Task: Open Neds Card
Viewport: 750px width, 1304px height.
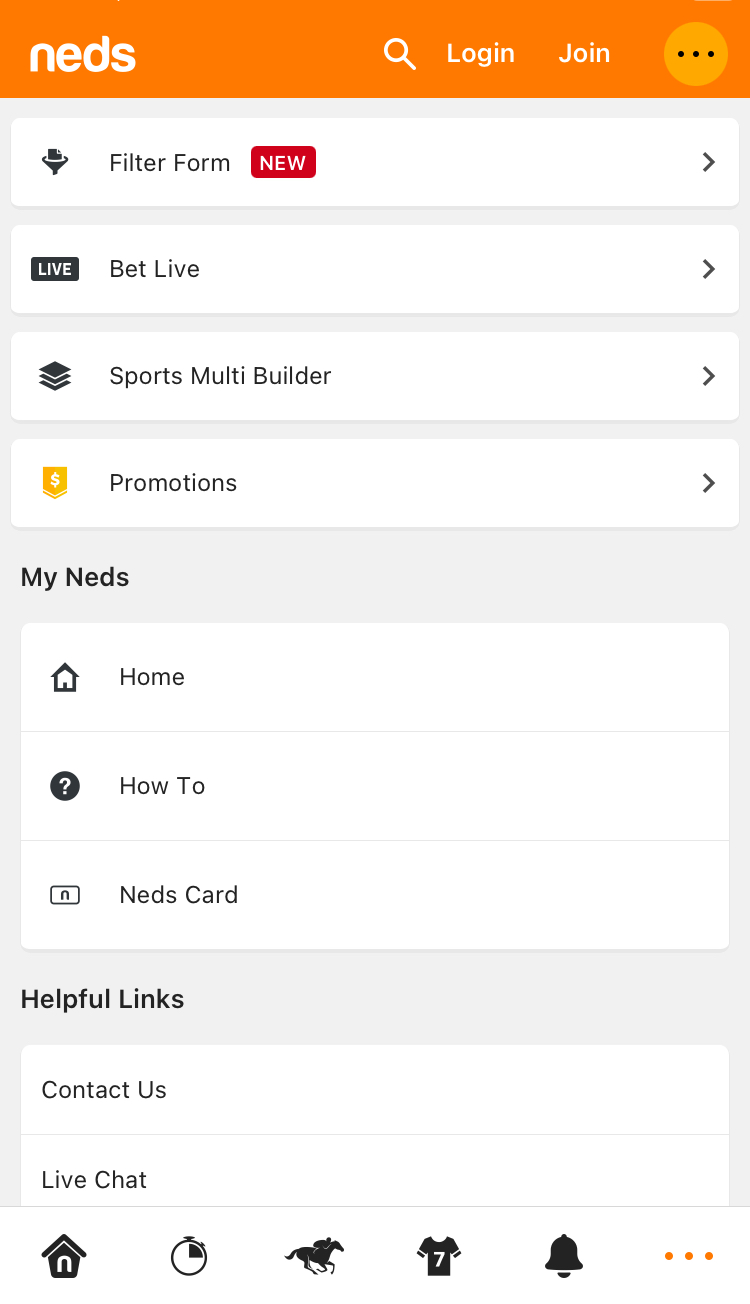Action: (x=375, y=895)
